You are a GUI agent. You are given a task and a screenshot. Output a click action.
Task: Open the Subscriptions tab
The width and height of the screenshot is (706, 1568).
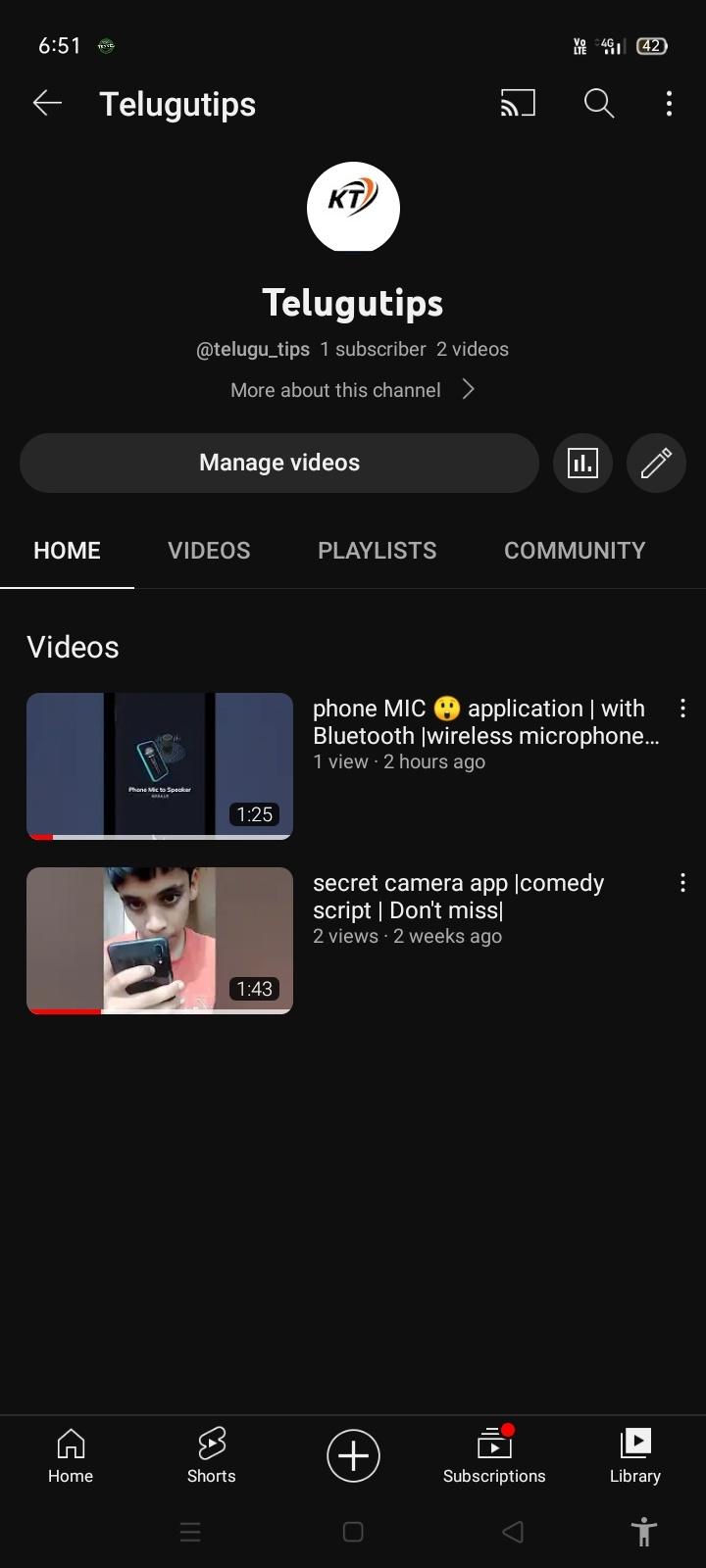coord(494,1455)
